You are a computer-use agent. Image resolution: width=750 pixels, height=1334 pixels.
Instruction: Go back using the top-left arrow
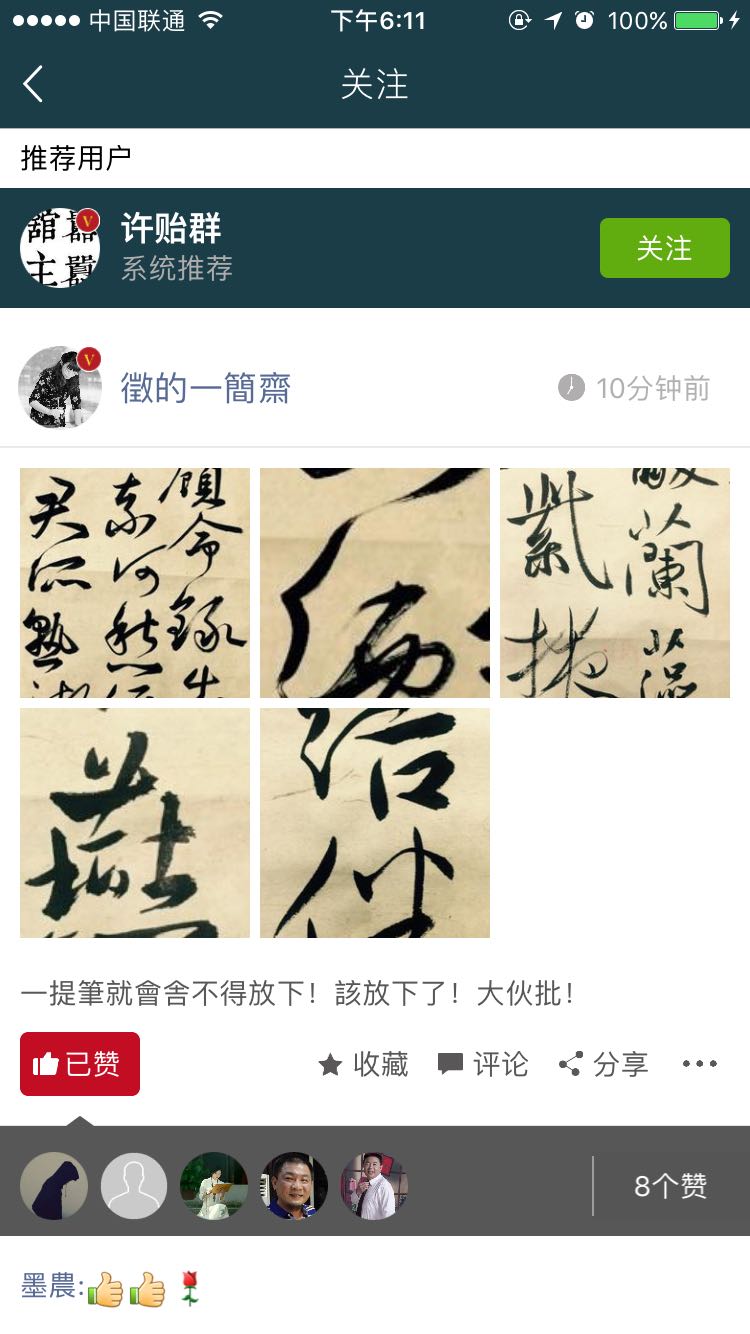point(33,84)
